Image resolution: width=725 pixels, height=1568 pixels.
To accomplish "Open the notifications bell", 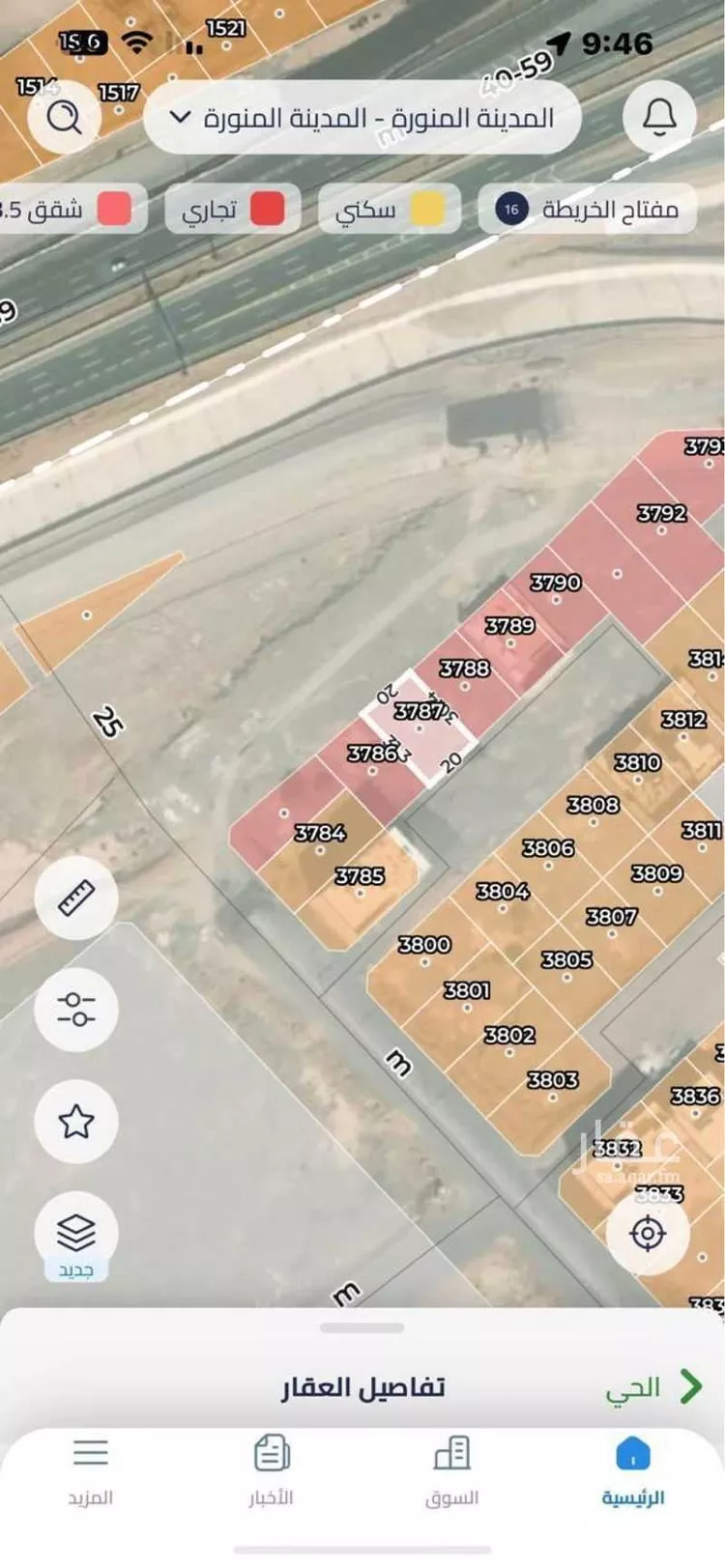I will click(x=659, y=118).
